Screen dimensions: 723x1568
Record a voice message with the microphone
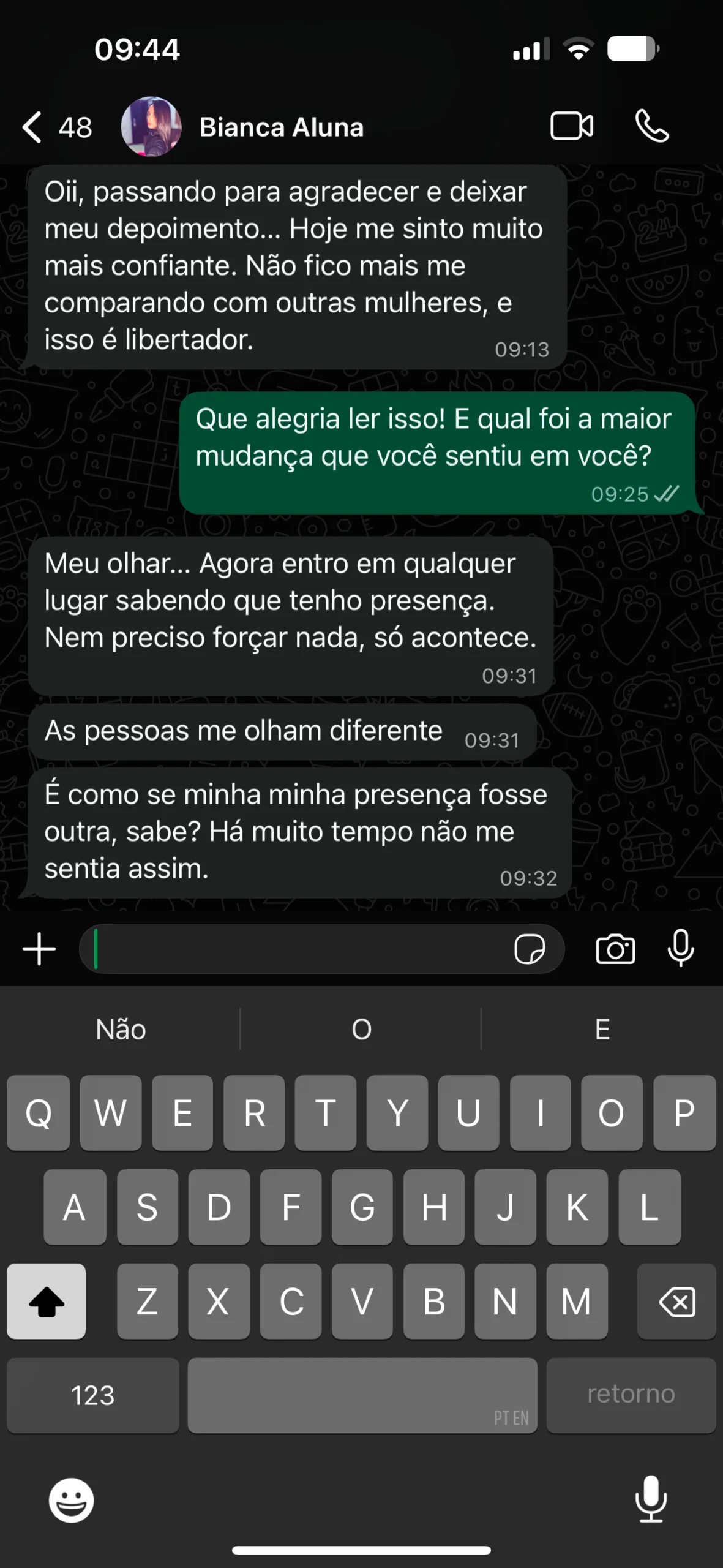point(681,948)
